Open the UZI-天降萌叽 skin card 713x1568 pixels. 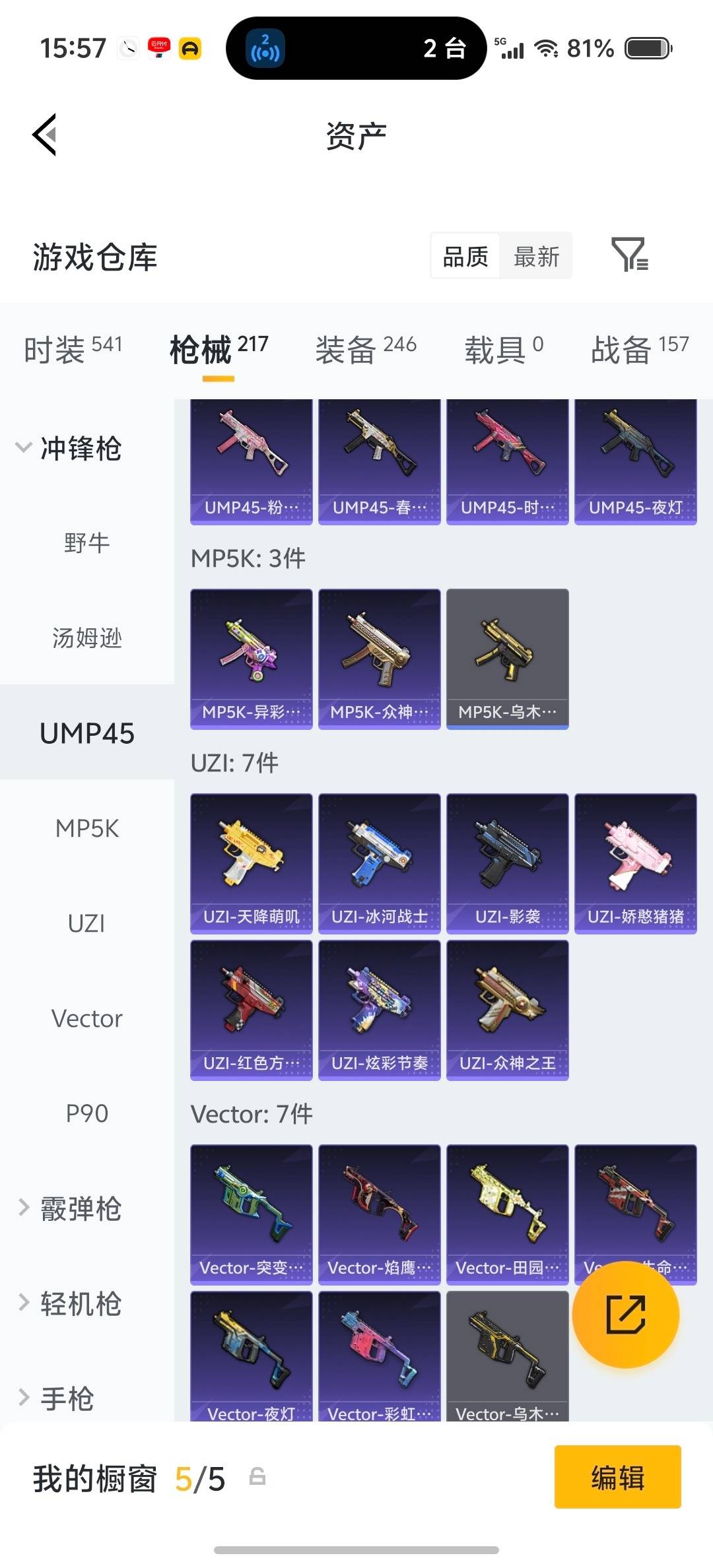251,863
